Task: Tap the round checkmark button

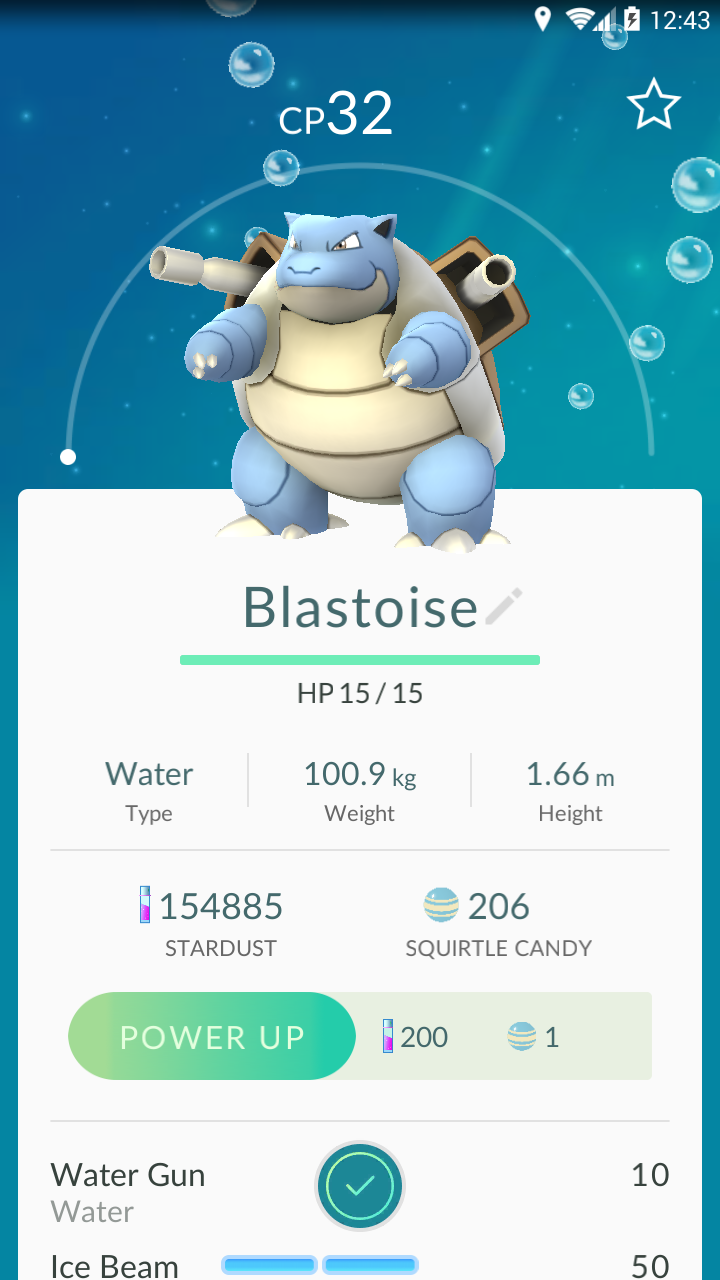Action: (359, 1186)
